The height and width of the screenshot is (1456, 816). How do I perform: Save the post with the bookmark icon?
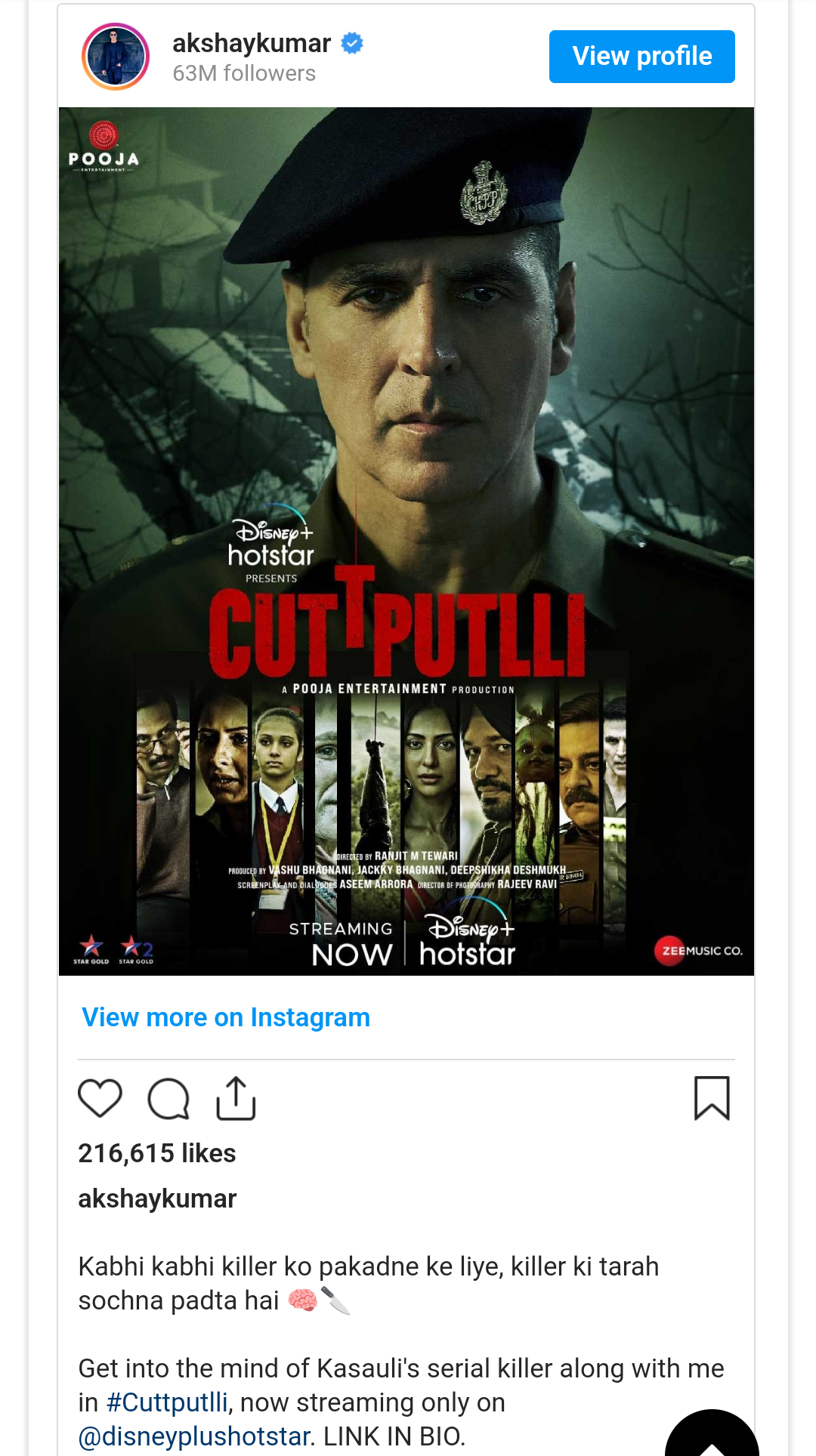point(711,1098)
